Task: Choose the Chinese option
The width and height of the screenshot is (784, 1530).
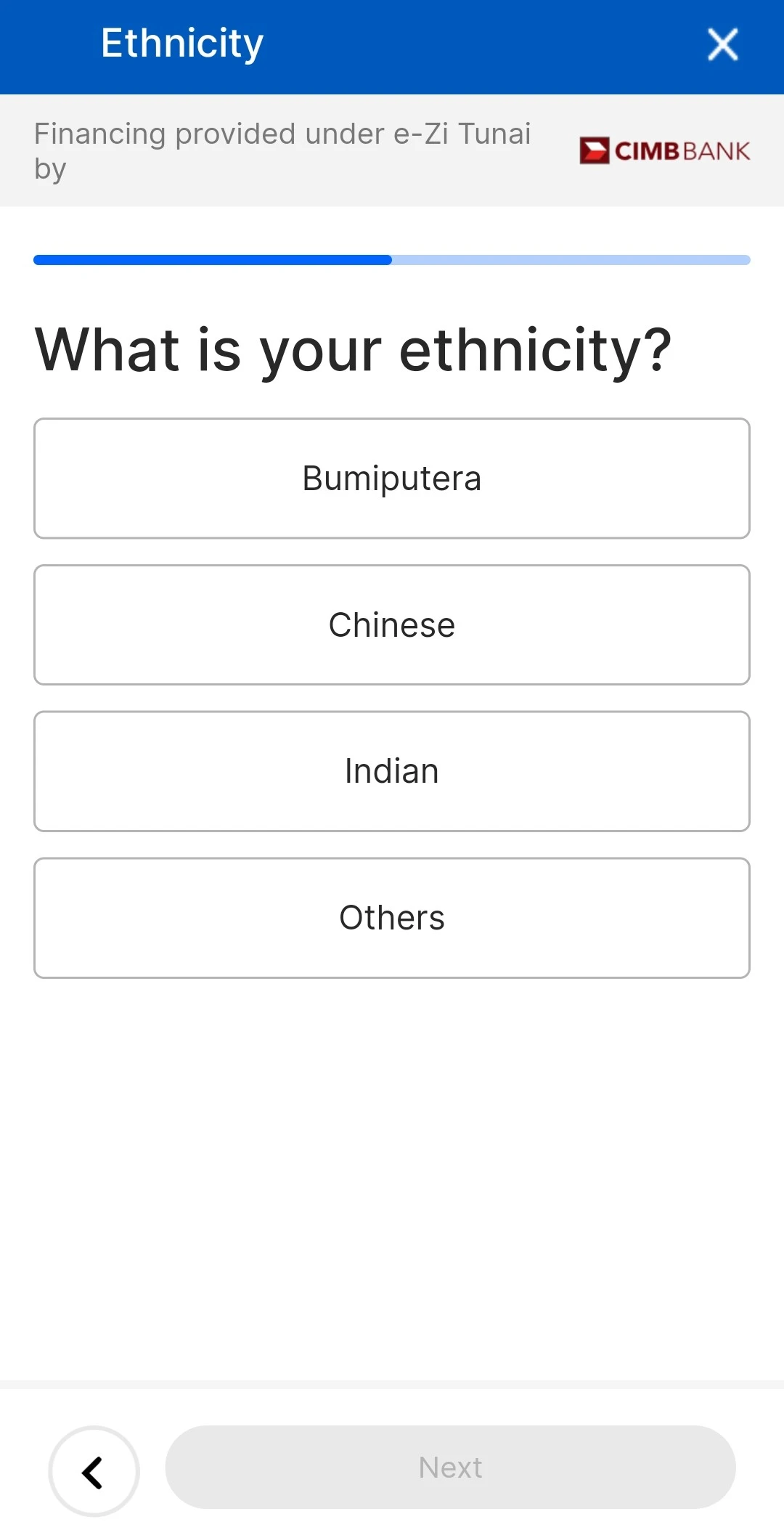Action: pos(392,625)
